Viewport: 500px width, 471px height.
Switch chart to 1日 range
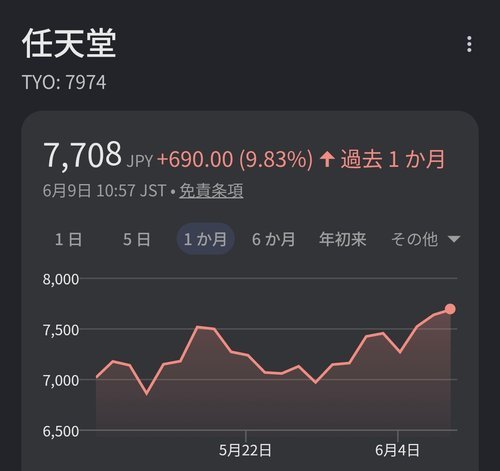point(68,239)
